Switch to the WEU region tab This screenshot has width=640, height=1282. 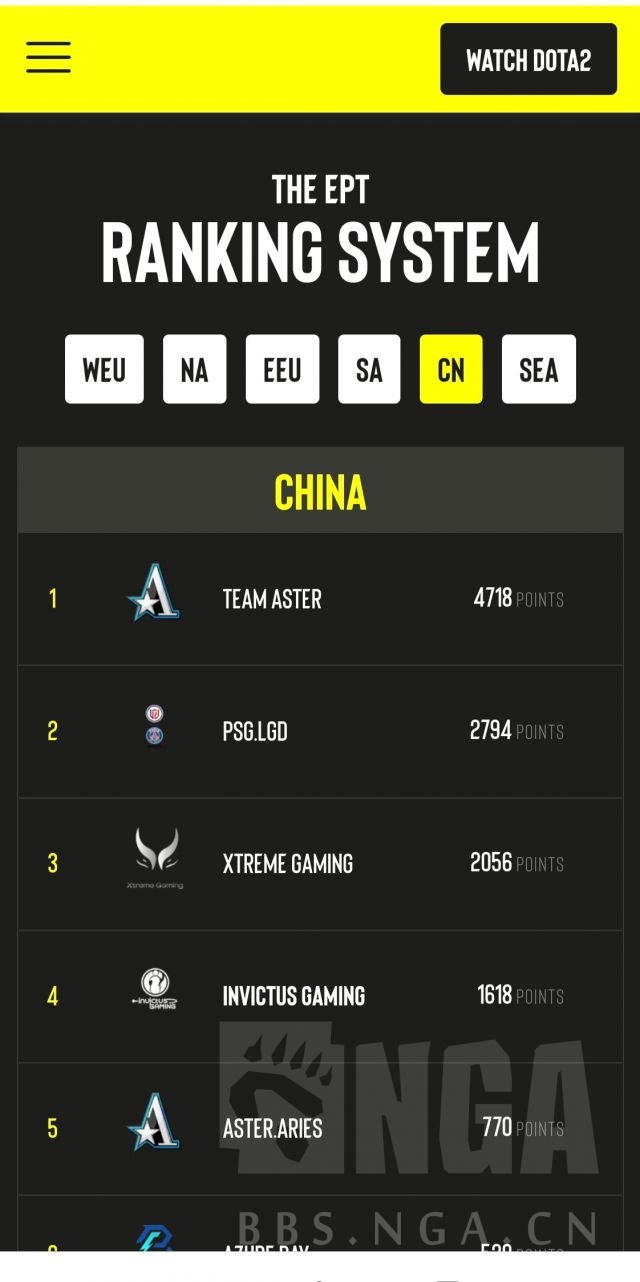coord(104,370)
